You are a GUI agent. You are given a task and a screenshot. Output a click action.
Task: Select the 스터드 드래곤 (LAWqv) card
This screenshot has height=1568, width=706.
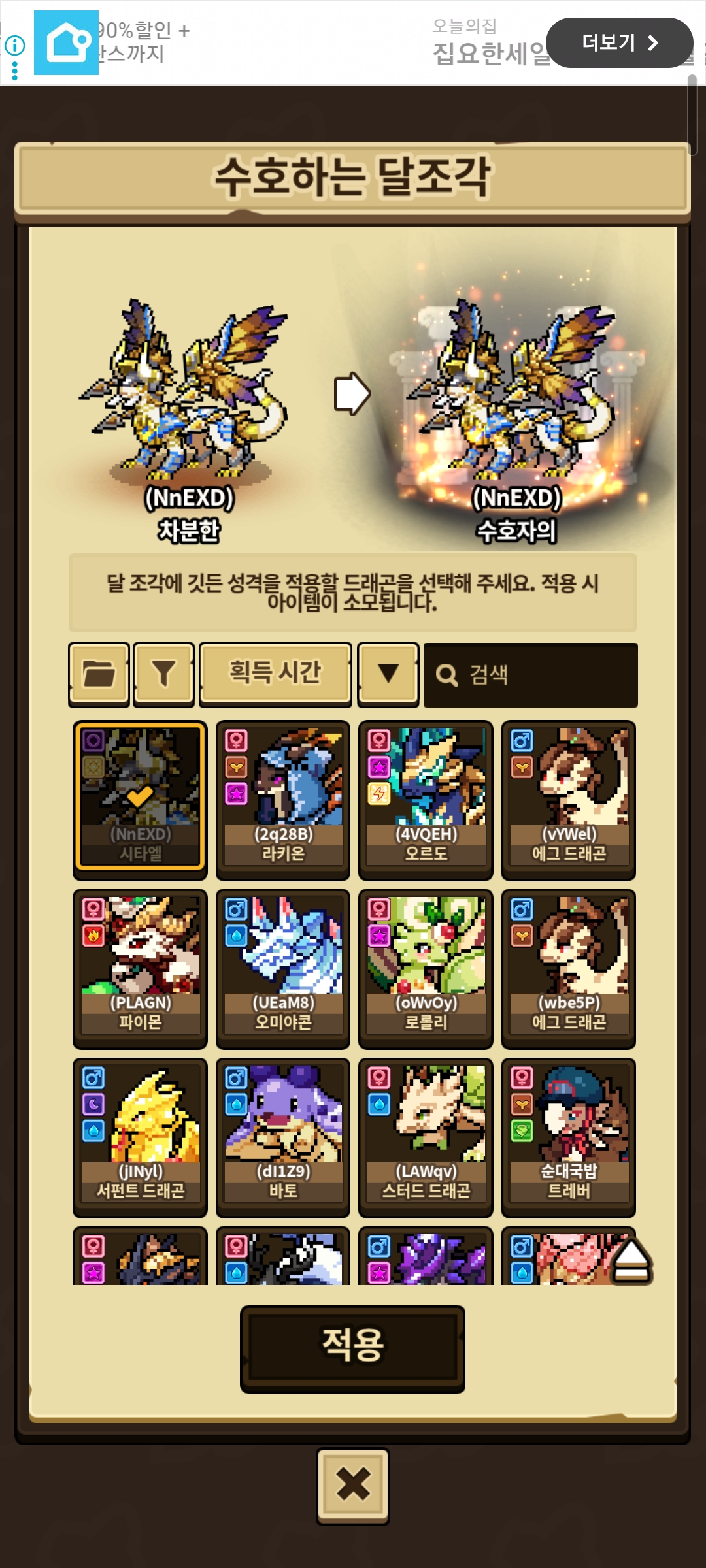click(x=426, y=1137)
